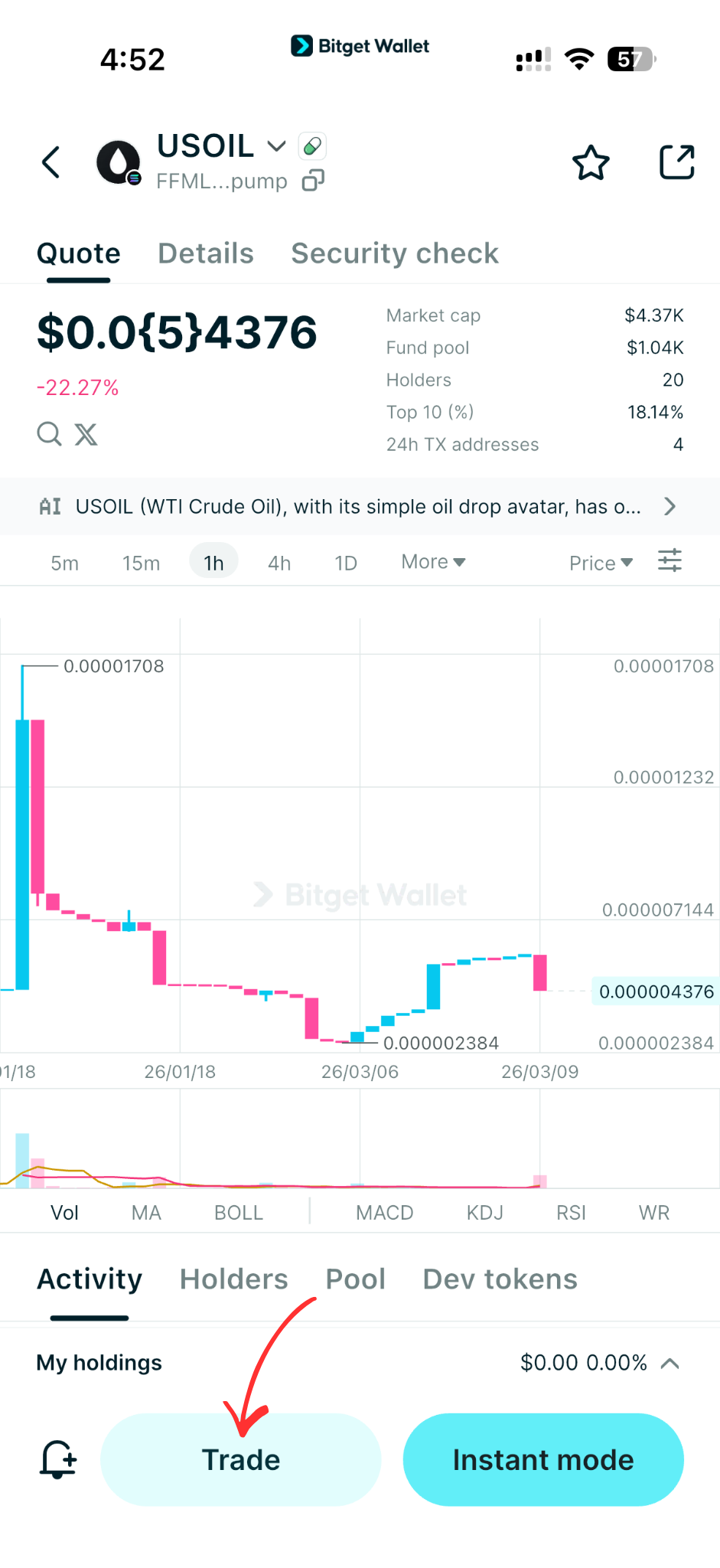
Task: Click the back arrow to exit USOIL page
Action: 50,162
